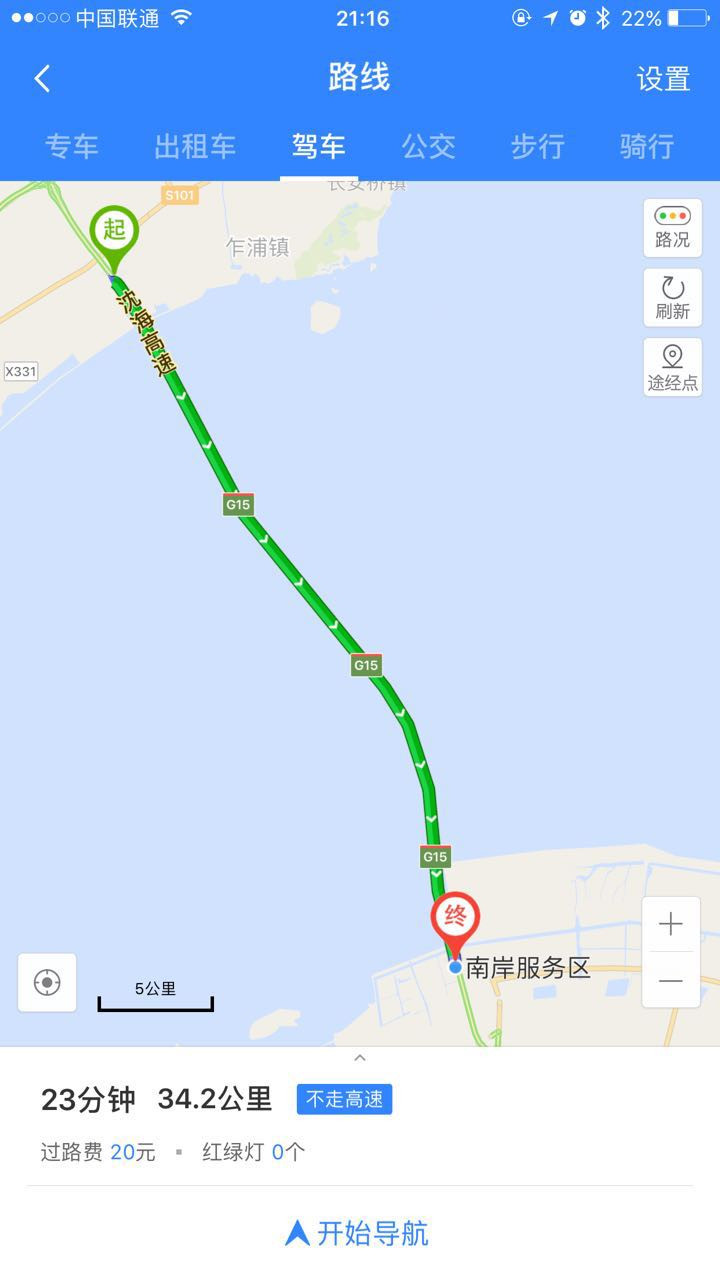The height and width of the screenshot is (1280, 720).
Task: Tap the green 起 start marker
Action: [x=114, y=232]
